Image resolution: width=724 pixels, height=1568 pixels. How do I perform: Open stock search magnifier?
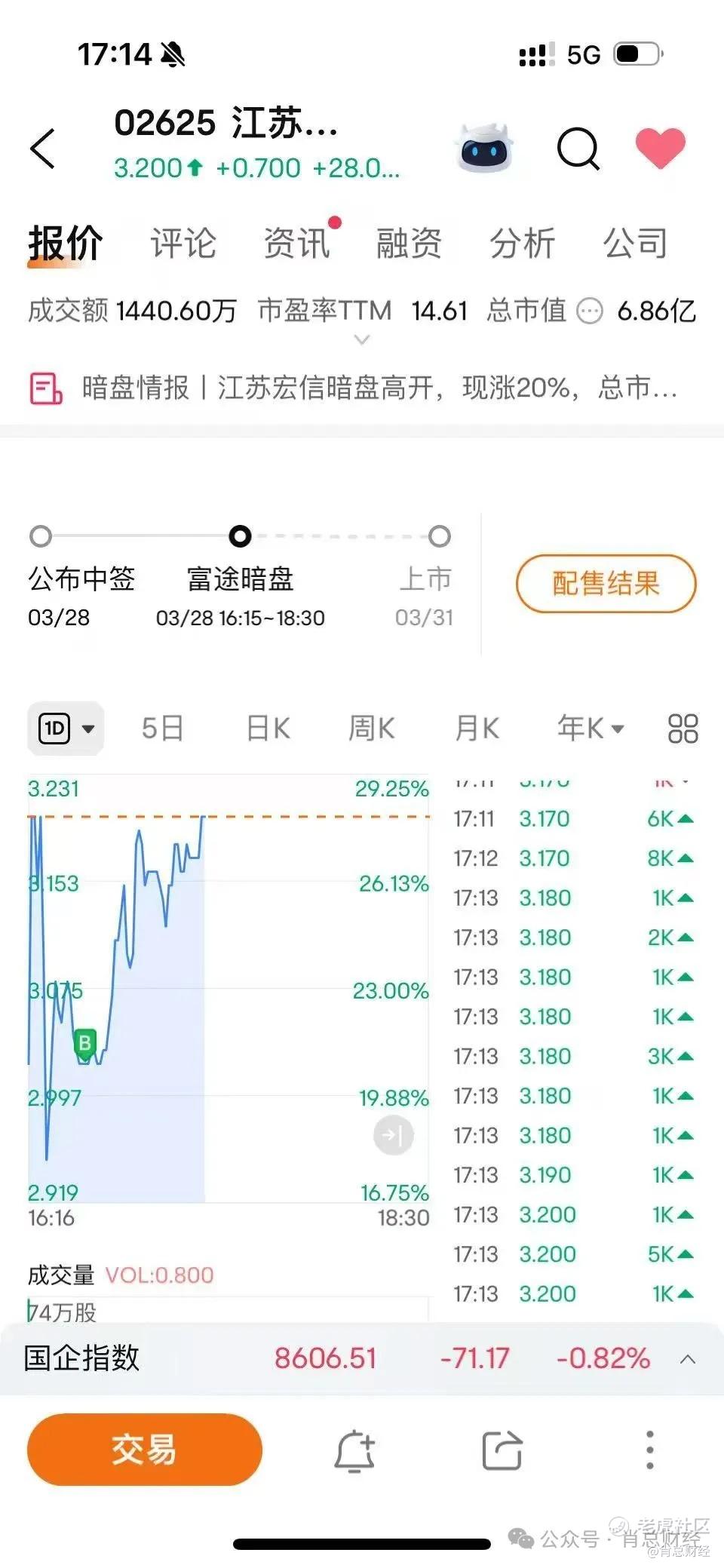[578, 148]
